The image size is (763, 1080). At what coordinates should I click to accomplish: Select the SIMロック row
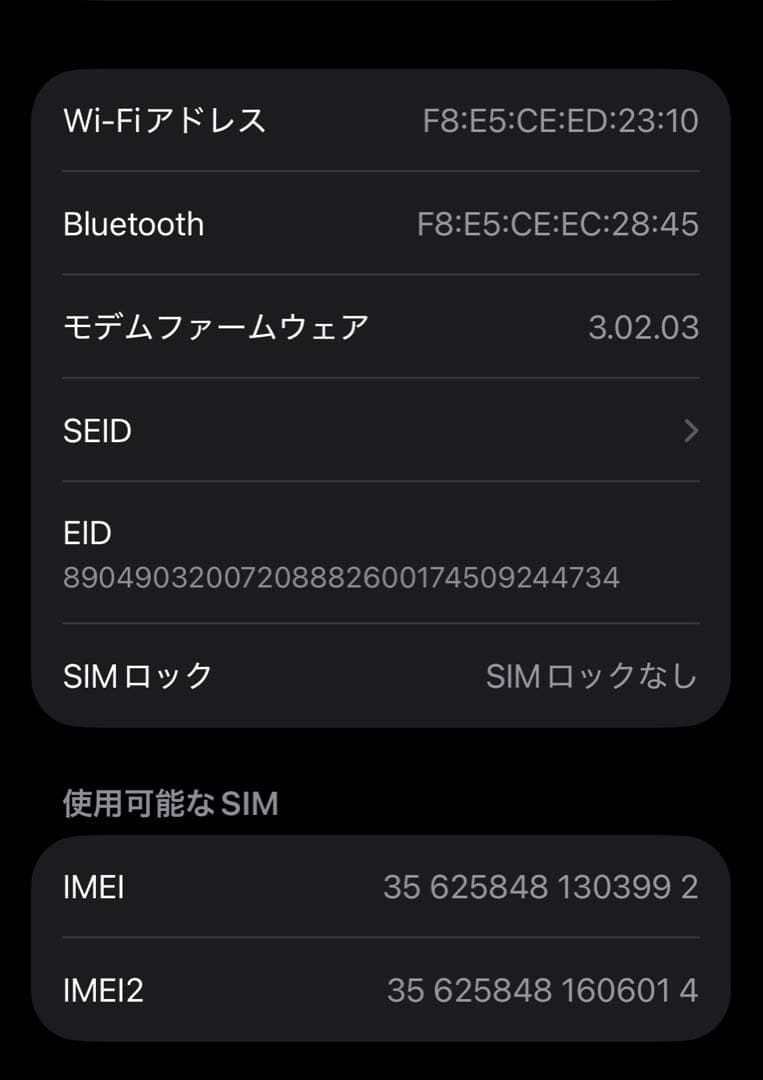point(380,677)
